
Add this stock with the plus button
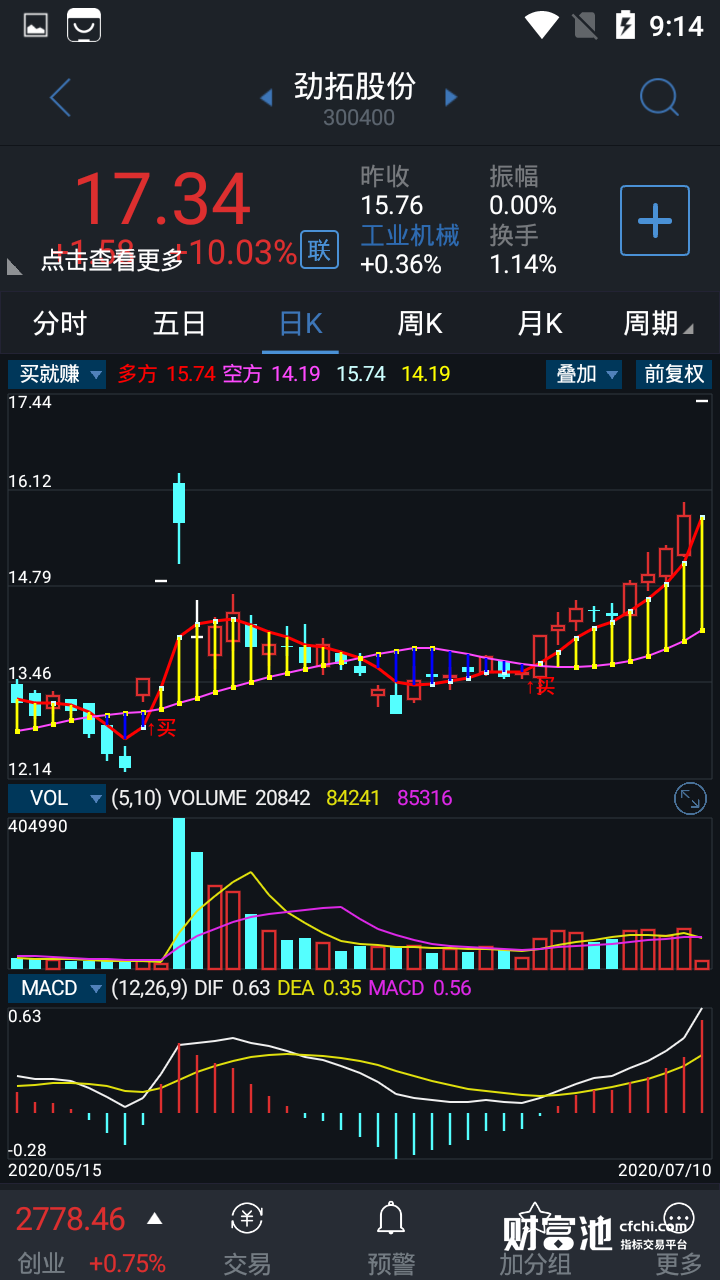[x=655, y=220]
